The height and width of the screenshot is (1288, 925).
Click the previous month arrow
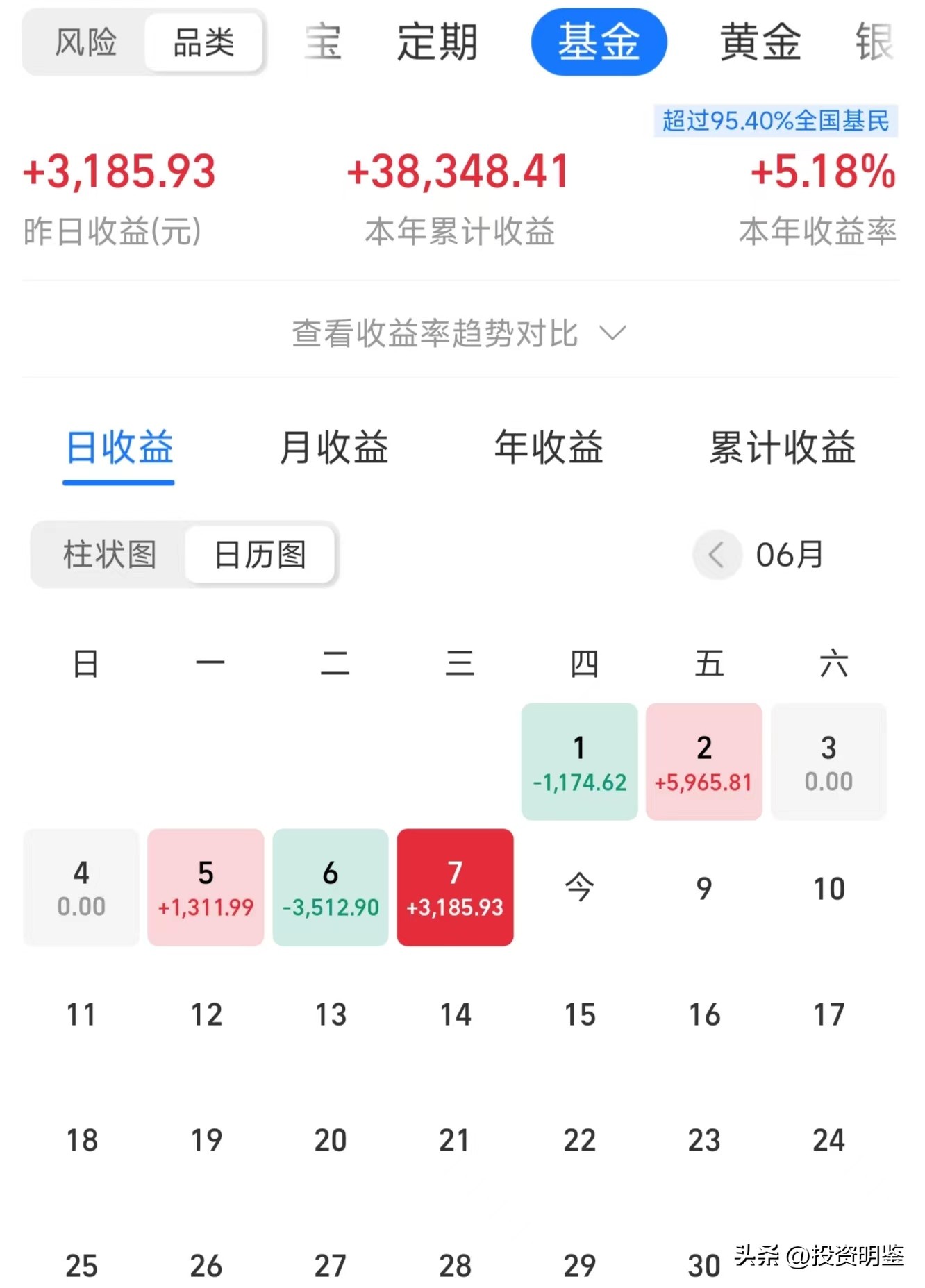pyautogui.click(x=716, y=554)
